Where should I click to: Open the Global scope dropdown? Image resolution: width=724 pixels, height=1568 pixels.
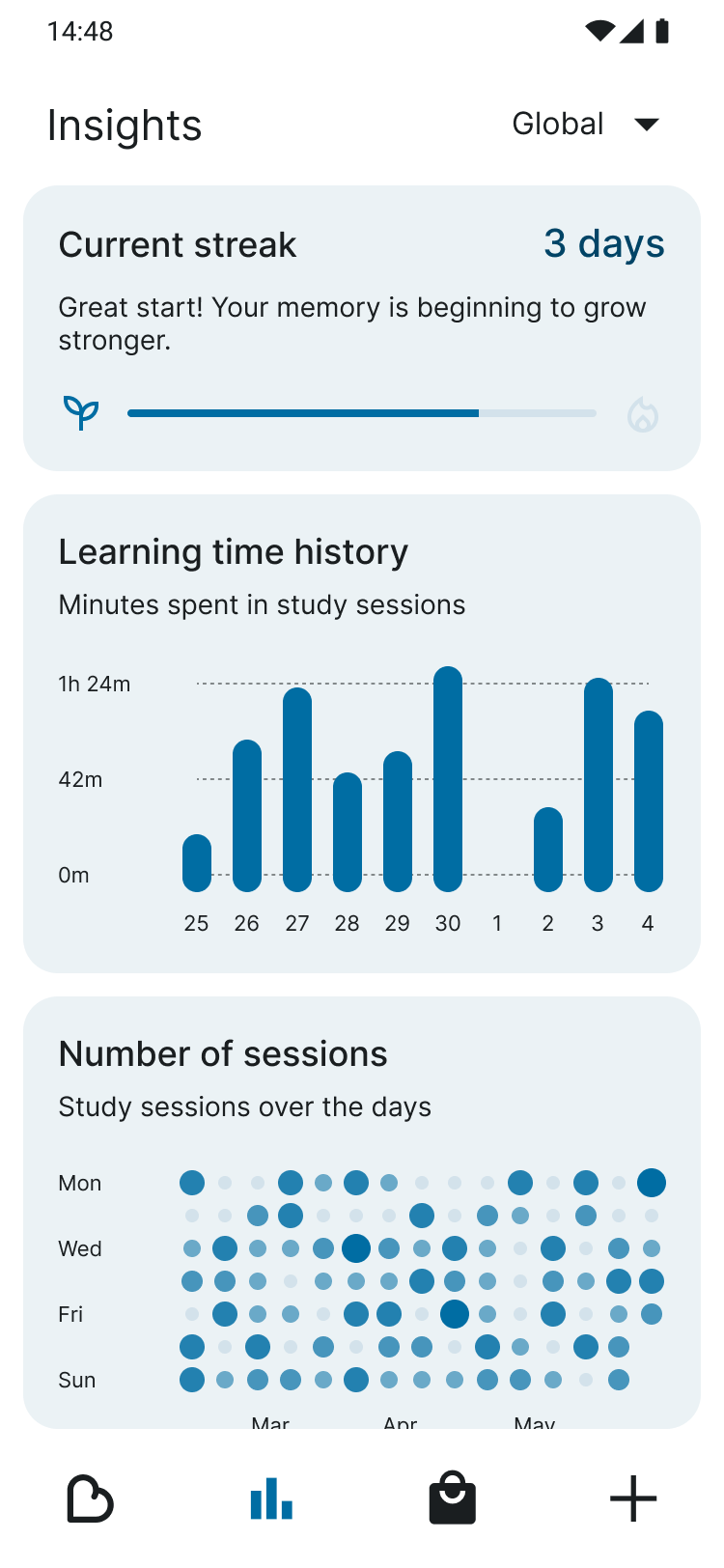586,125
